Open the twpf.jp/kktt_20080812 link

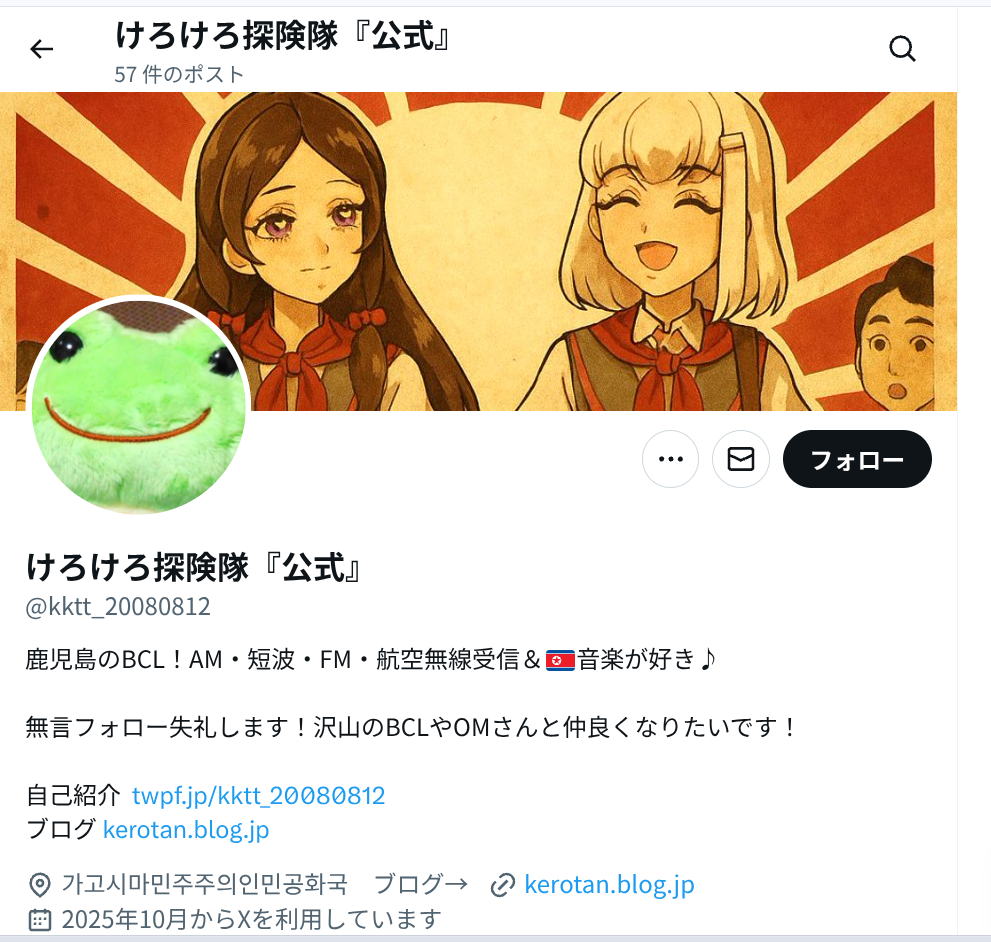(258, 796)
